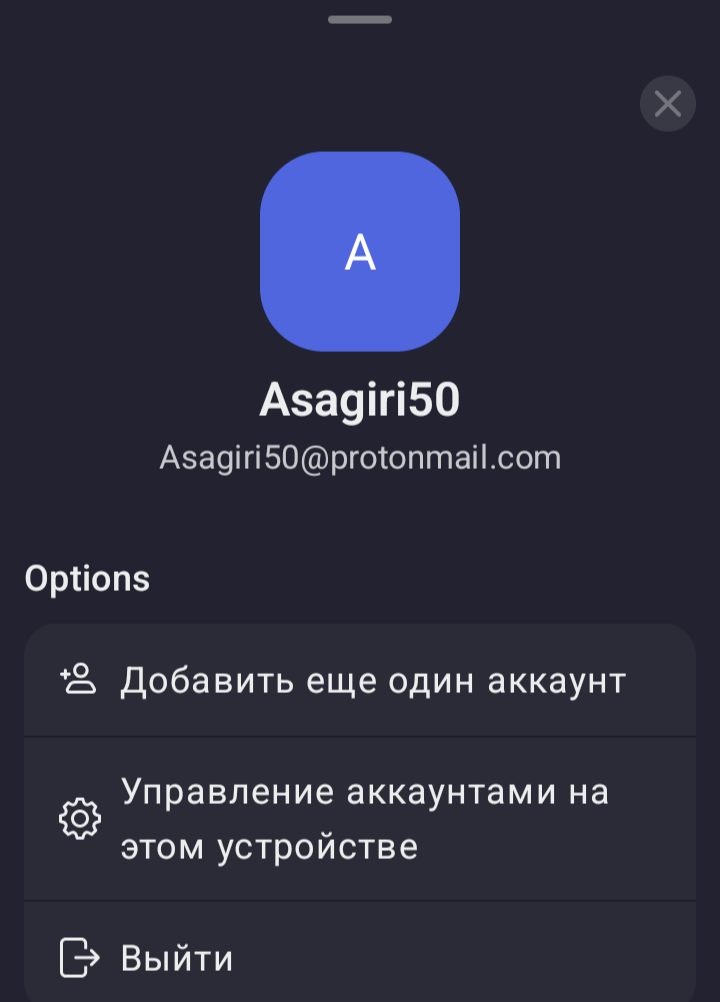Open 'Управление аккаунтами на этом устройстве'
Viewport: 720px width, 1002px height.
[x=360, y=819]
